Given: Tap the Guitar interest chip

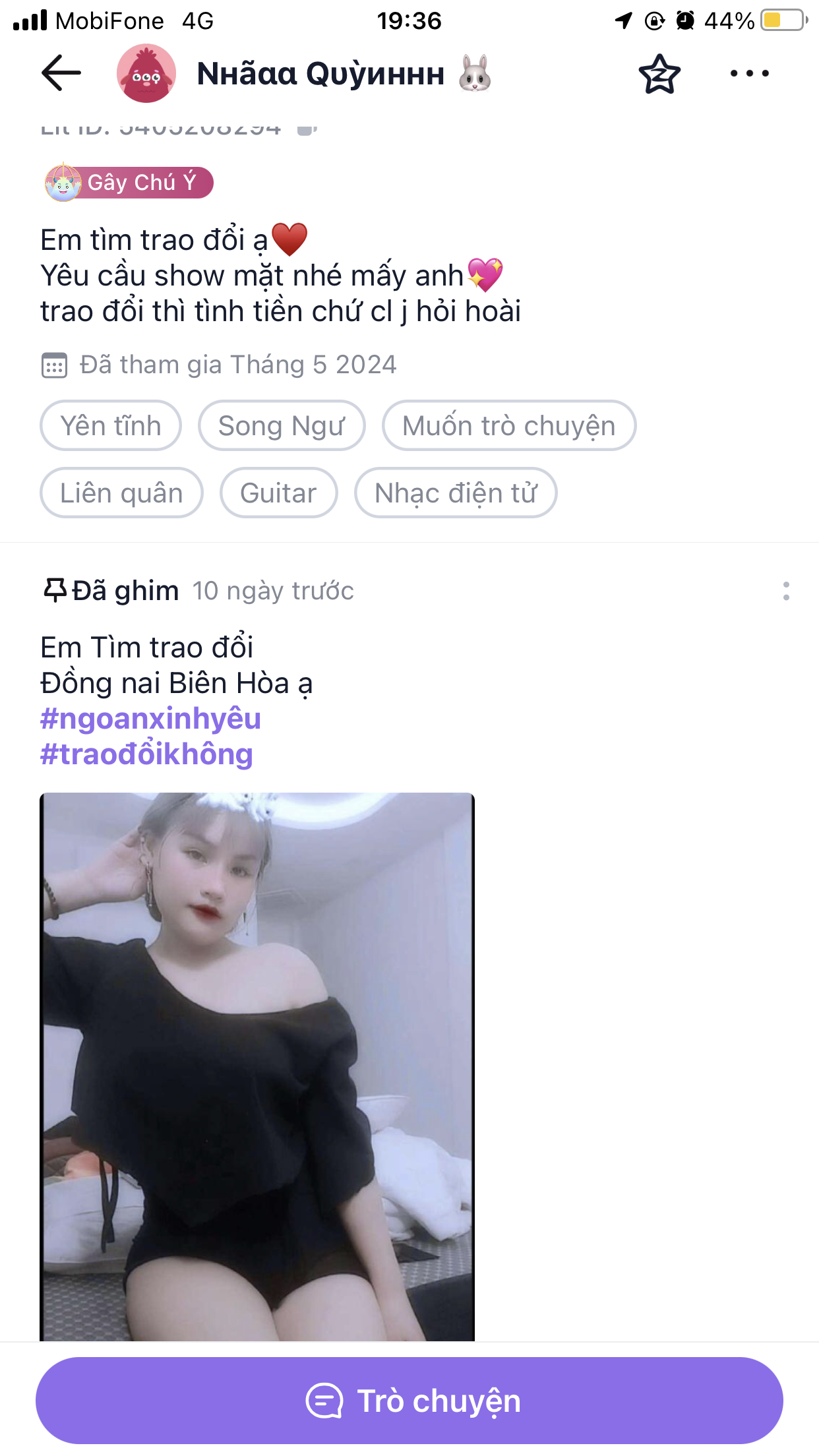Looking at the screenshot, I should 278,493.
